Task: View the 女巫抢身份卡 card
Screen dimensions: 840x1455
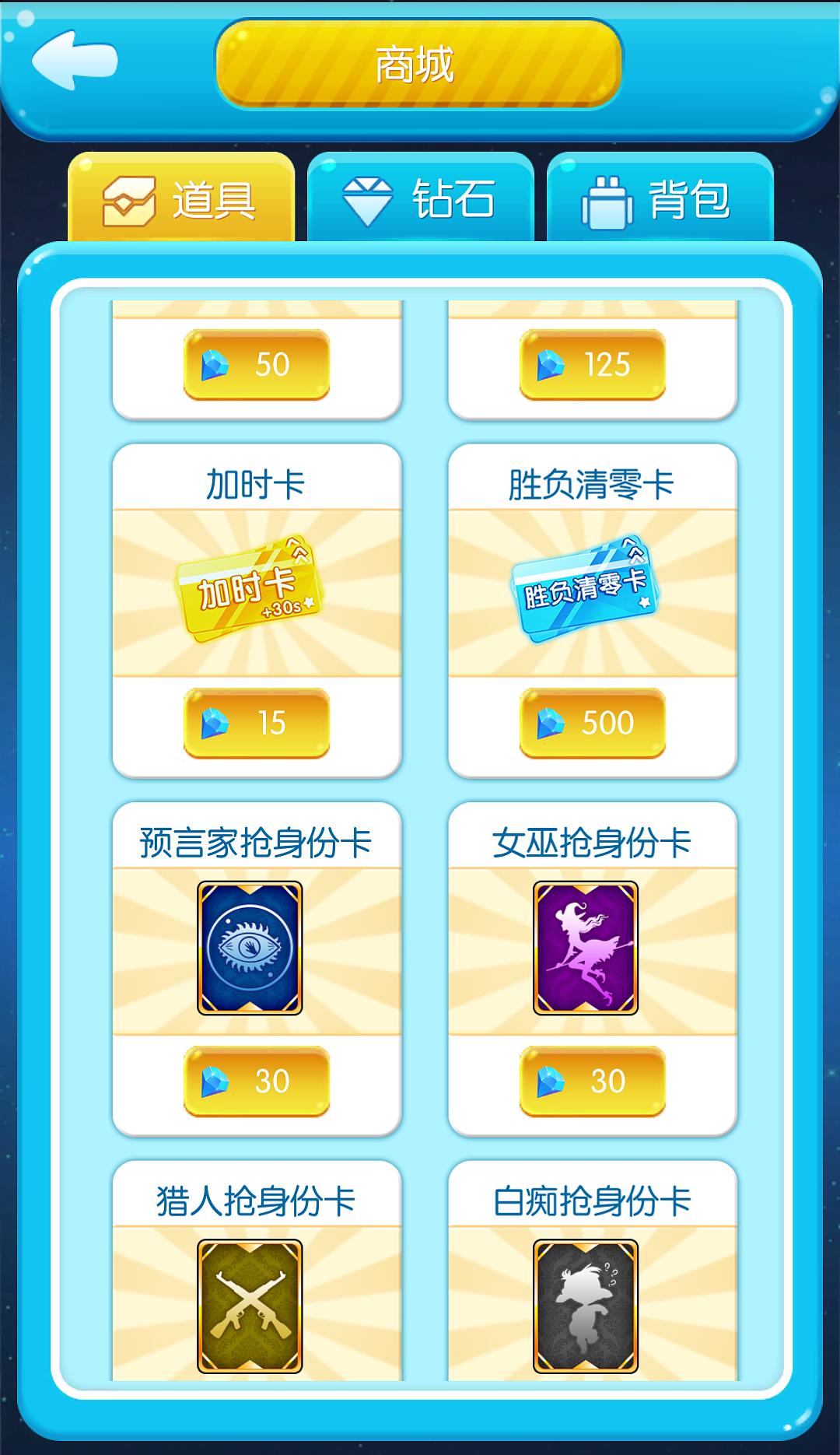Action: (585, 948)
